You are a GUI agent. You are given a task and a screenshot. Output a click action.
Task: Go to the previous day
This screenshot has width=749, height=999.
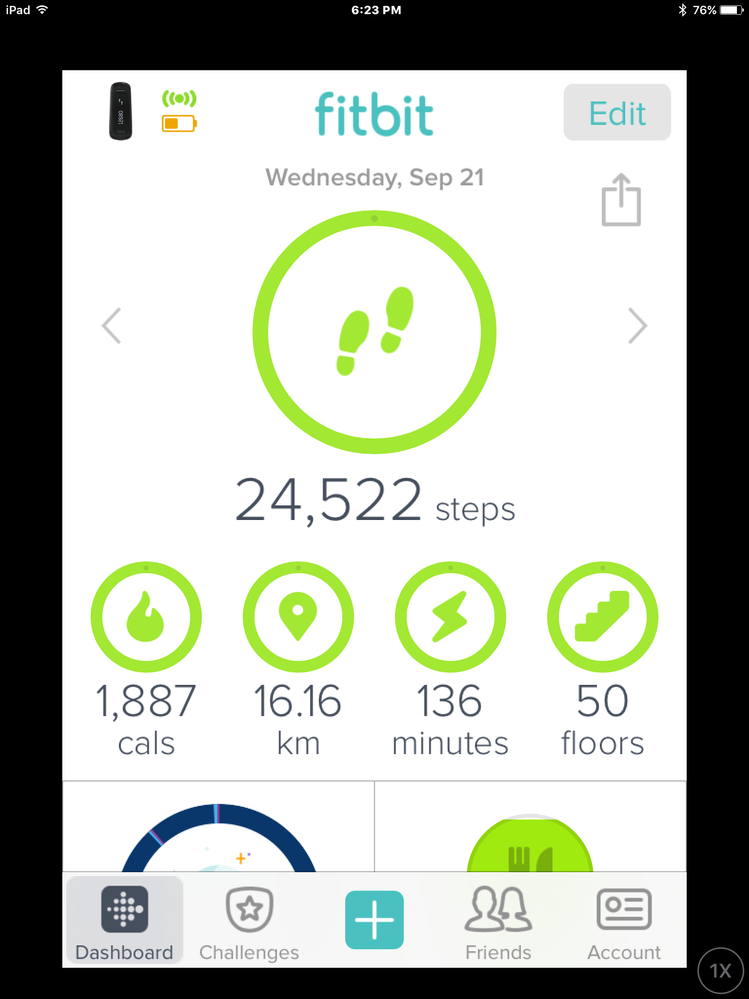(x=112, y=326)
